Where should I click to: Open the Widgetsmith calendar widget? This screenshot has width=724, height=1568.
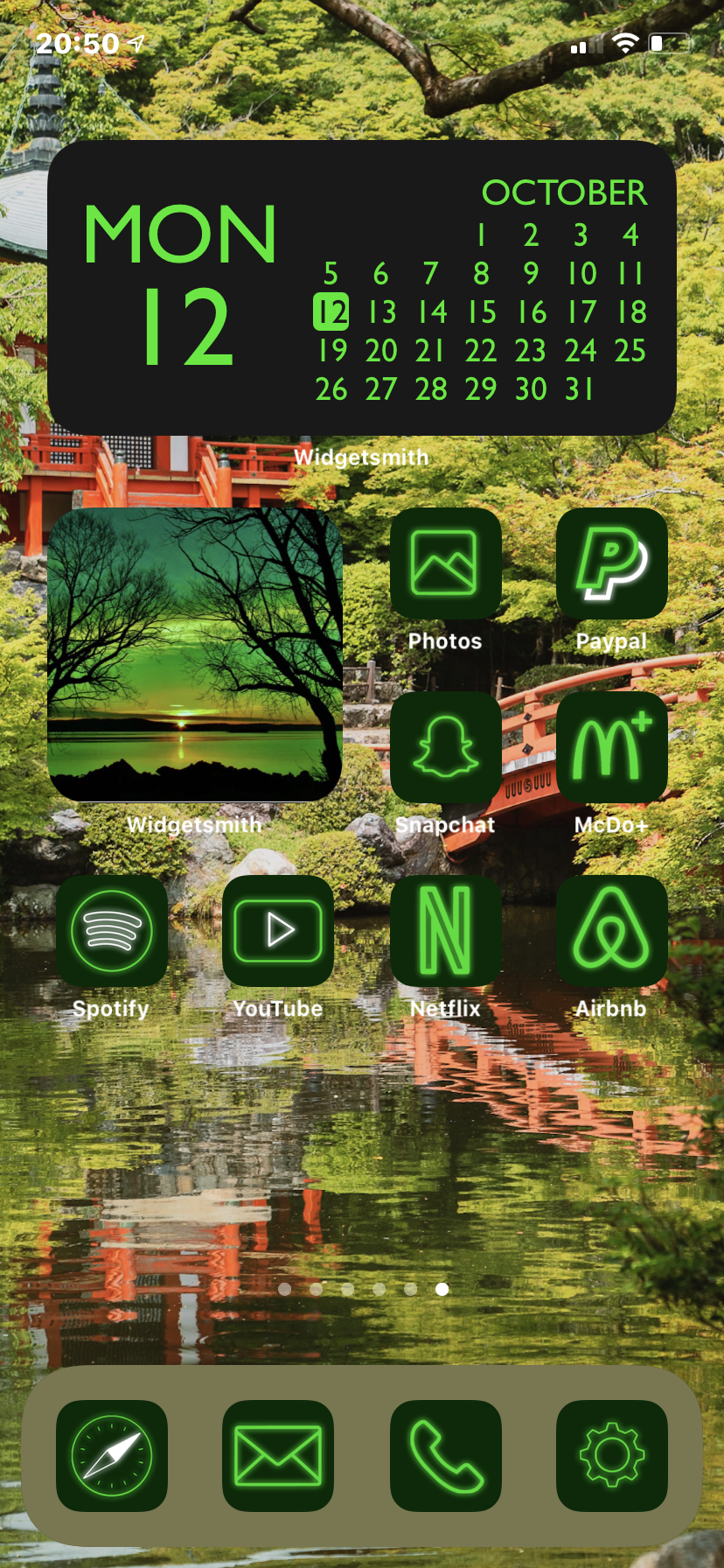pos(362,289)
